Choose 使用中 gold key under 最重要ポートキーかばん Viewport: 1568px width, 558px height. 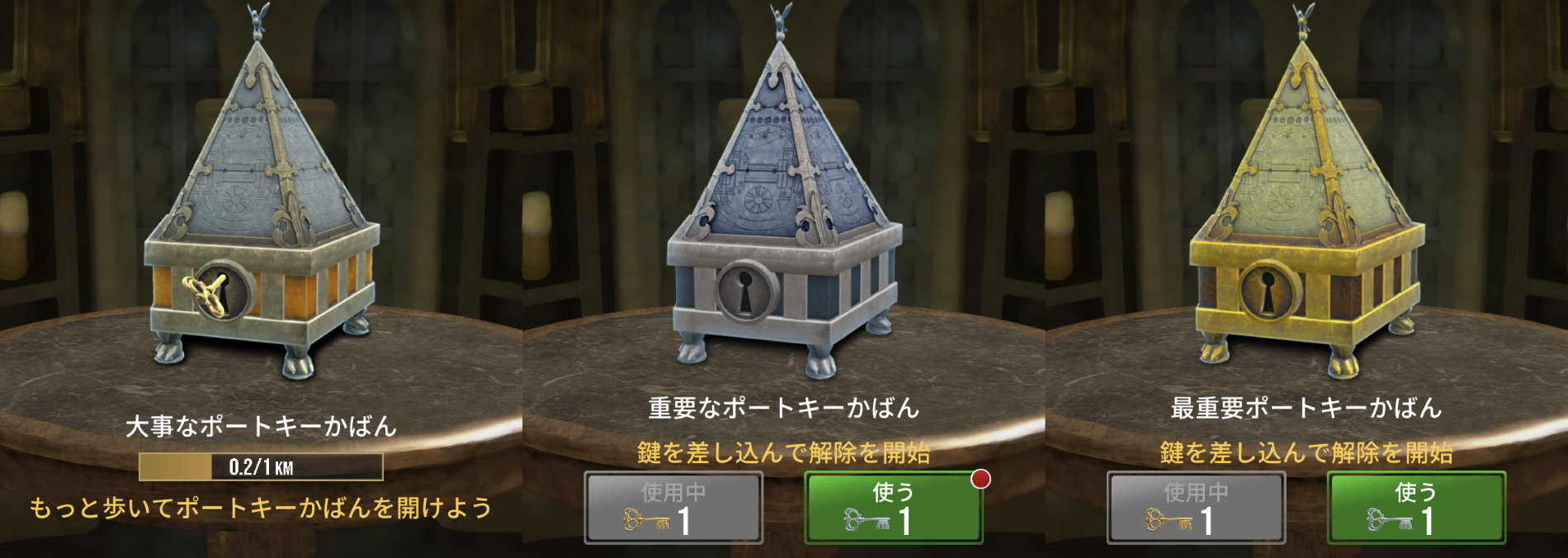(x=1196, y=508)
